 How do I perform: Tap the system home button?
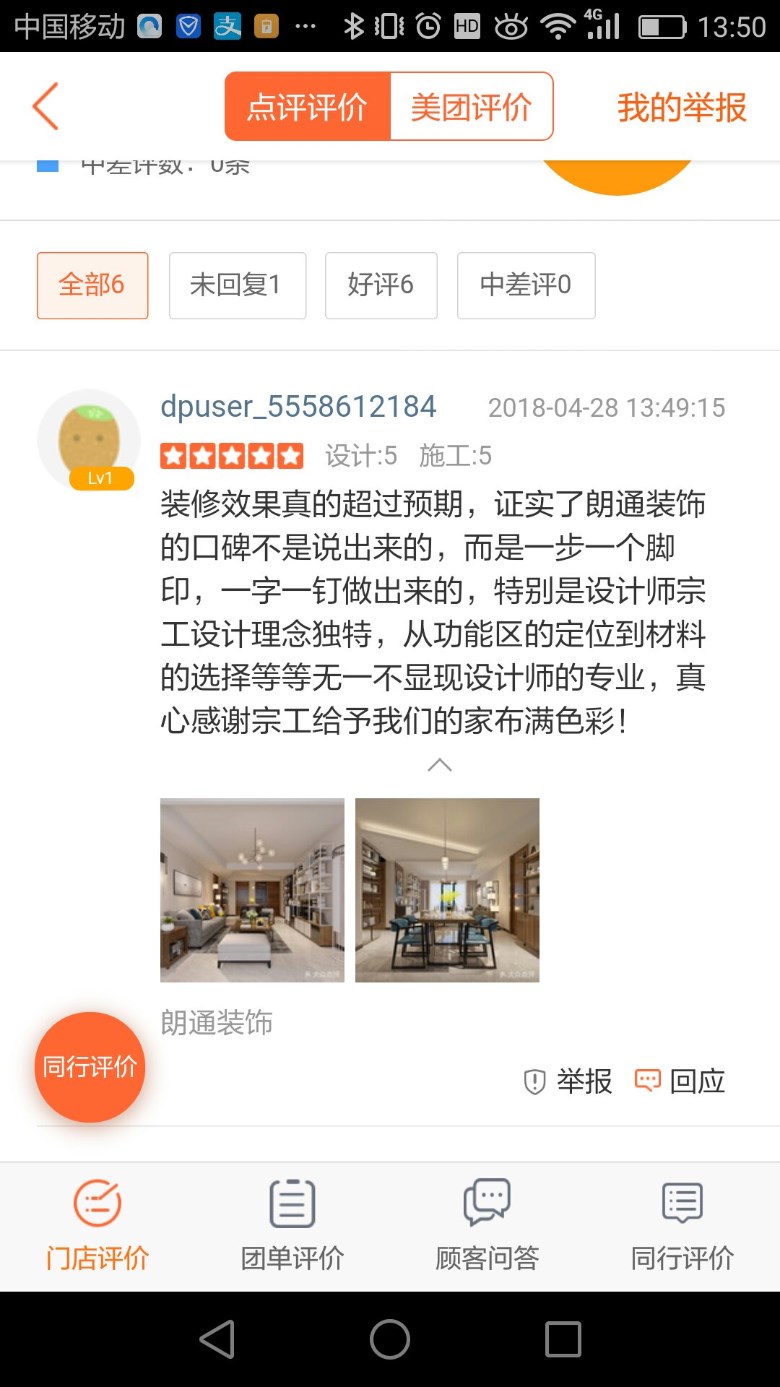(390, 1339)
